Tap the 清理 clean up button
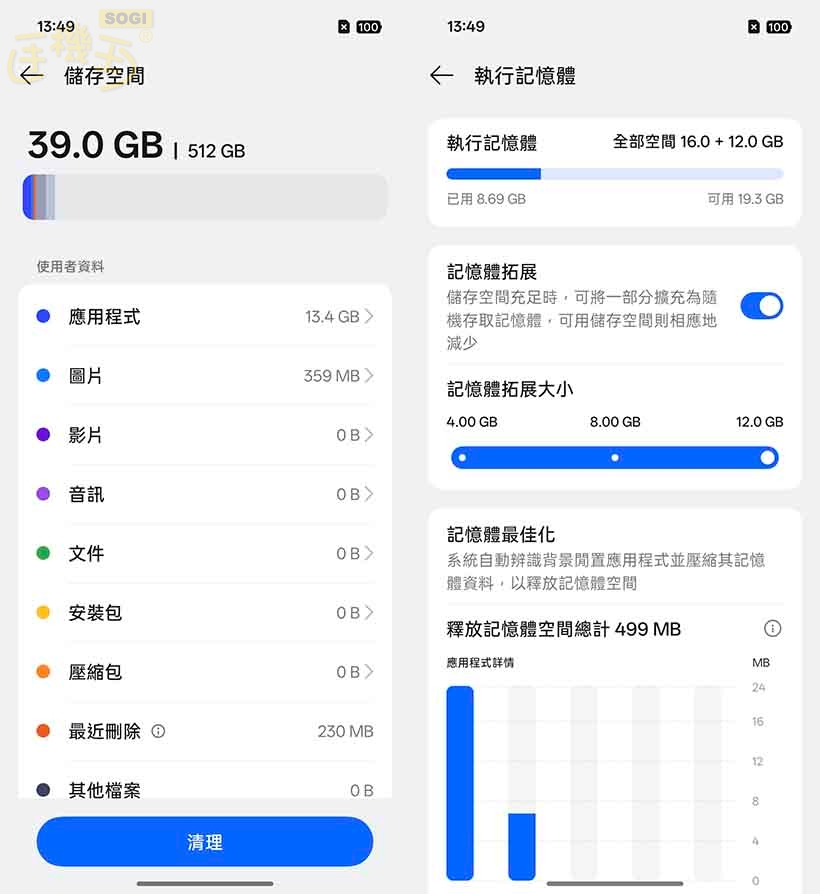This screenshot has height=894, width=820. pos(205,841)
